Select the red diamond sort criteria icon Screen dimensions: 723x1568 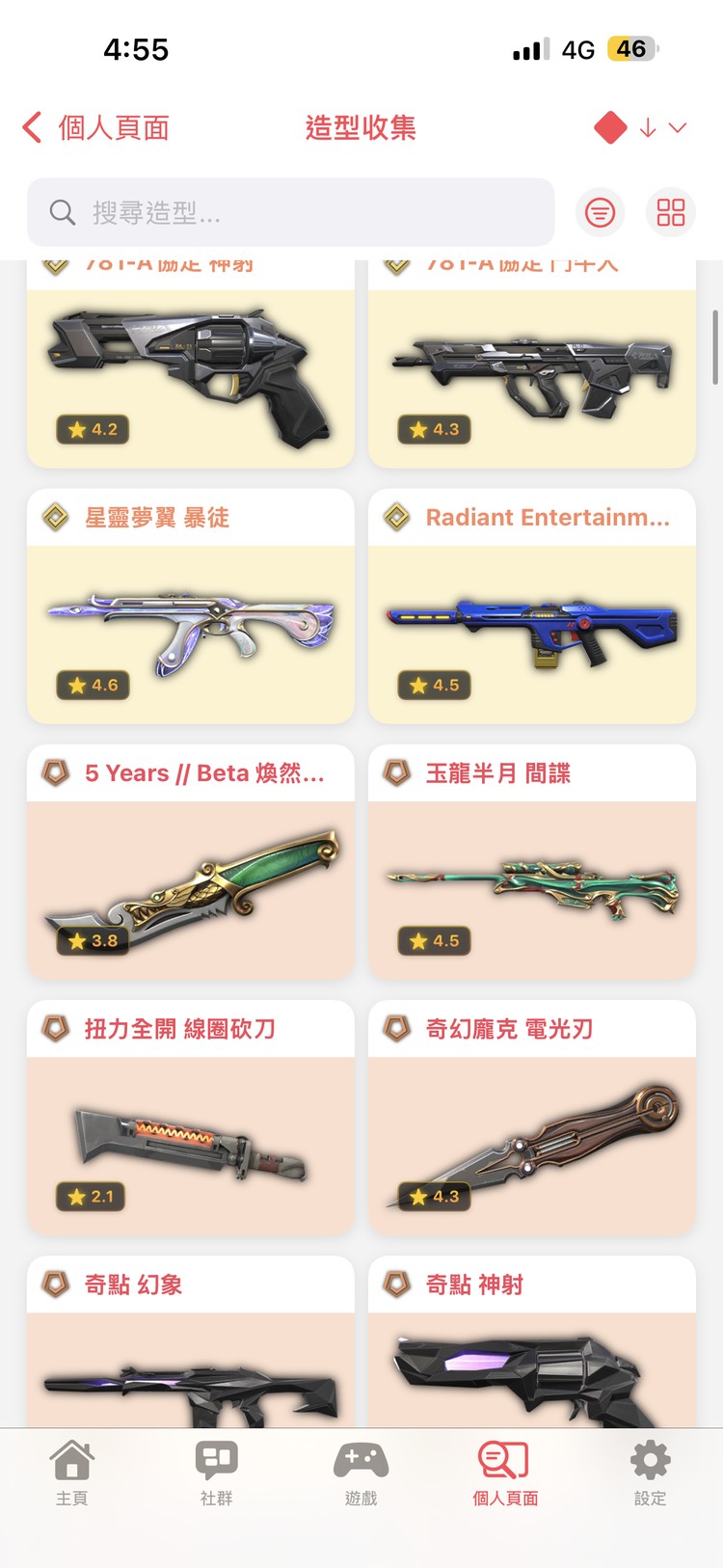click(609, 126)
